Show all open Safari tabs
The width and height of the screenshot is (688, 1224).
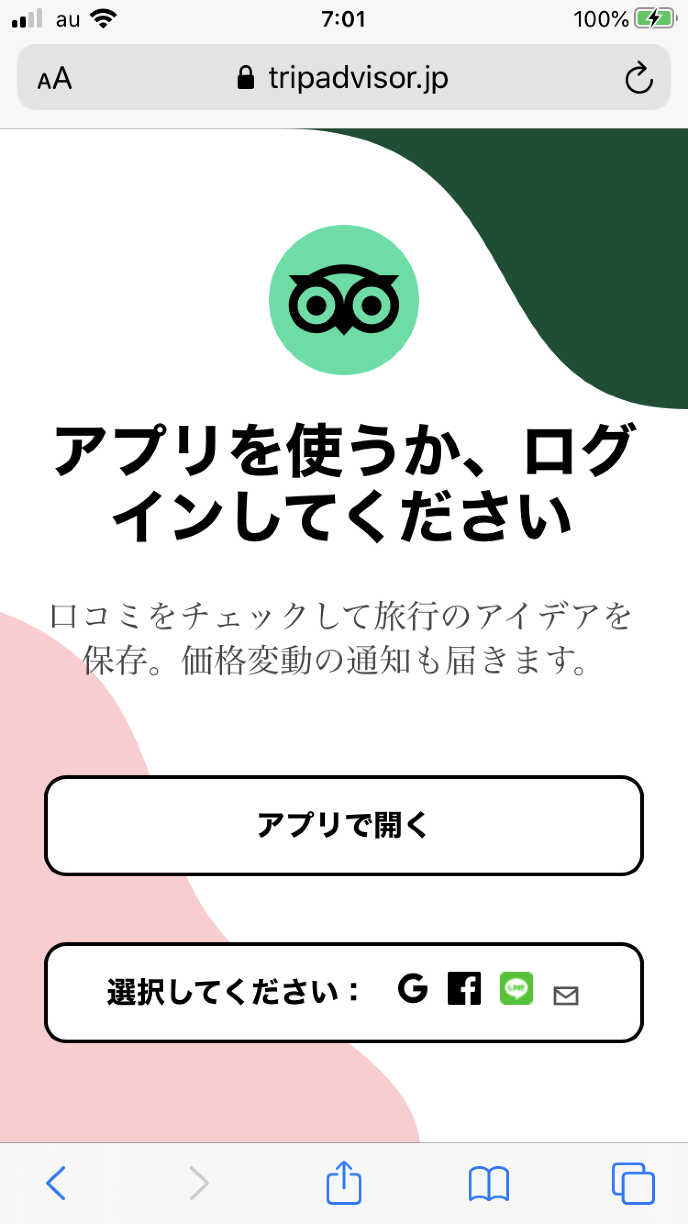coord(632,1183)
